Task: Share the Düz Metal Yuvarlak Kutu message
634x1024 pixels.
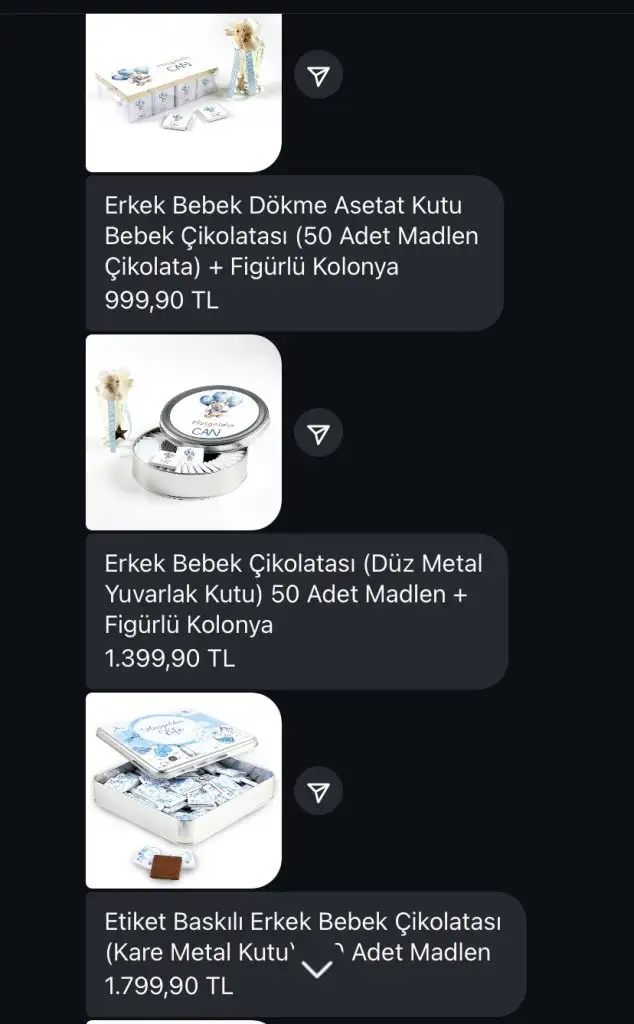Action: click(x=319, y=433)
